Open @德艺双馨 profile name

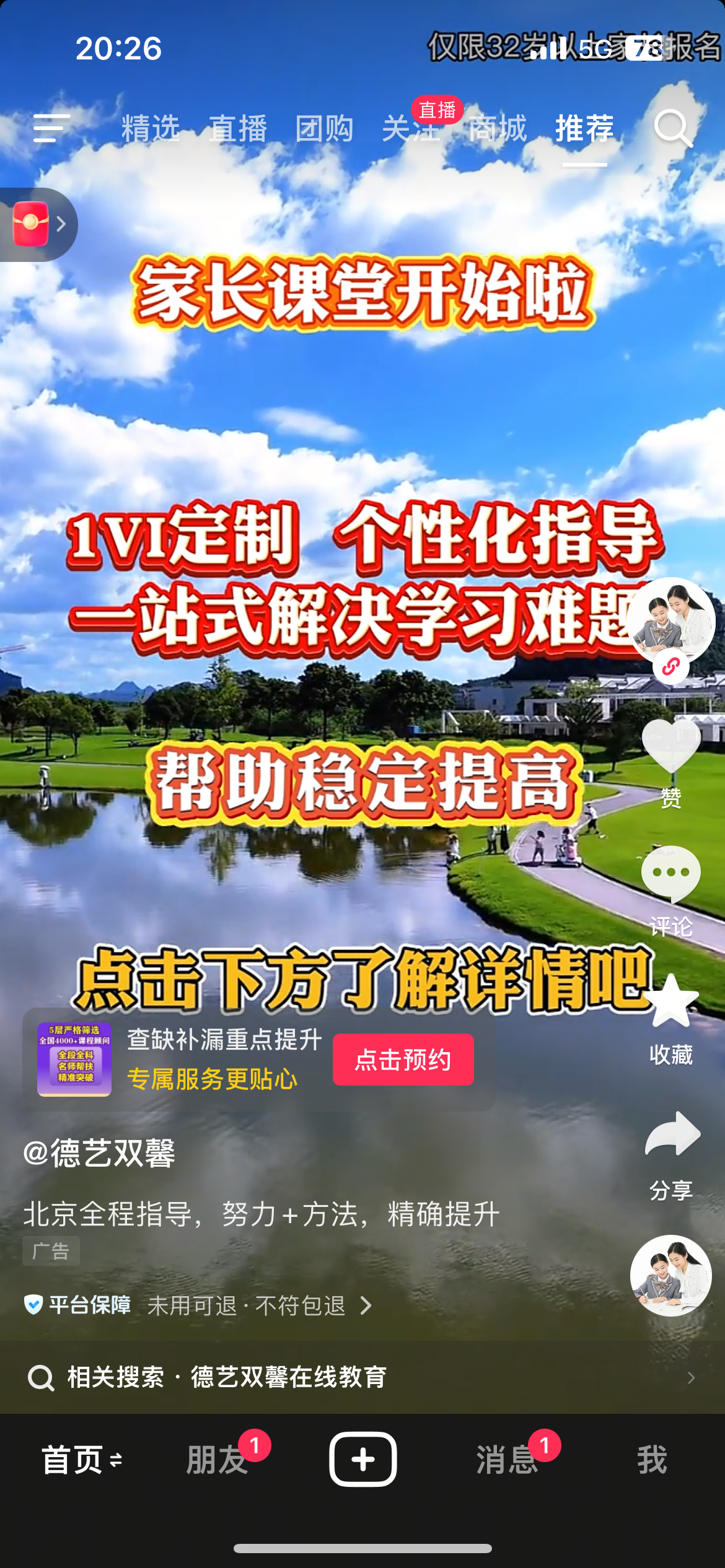point(99,1153)
